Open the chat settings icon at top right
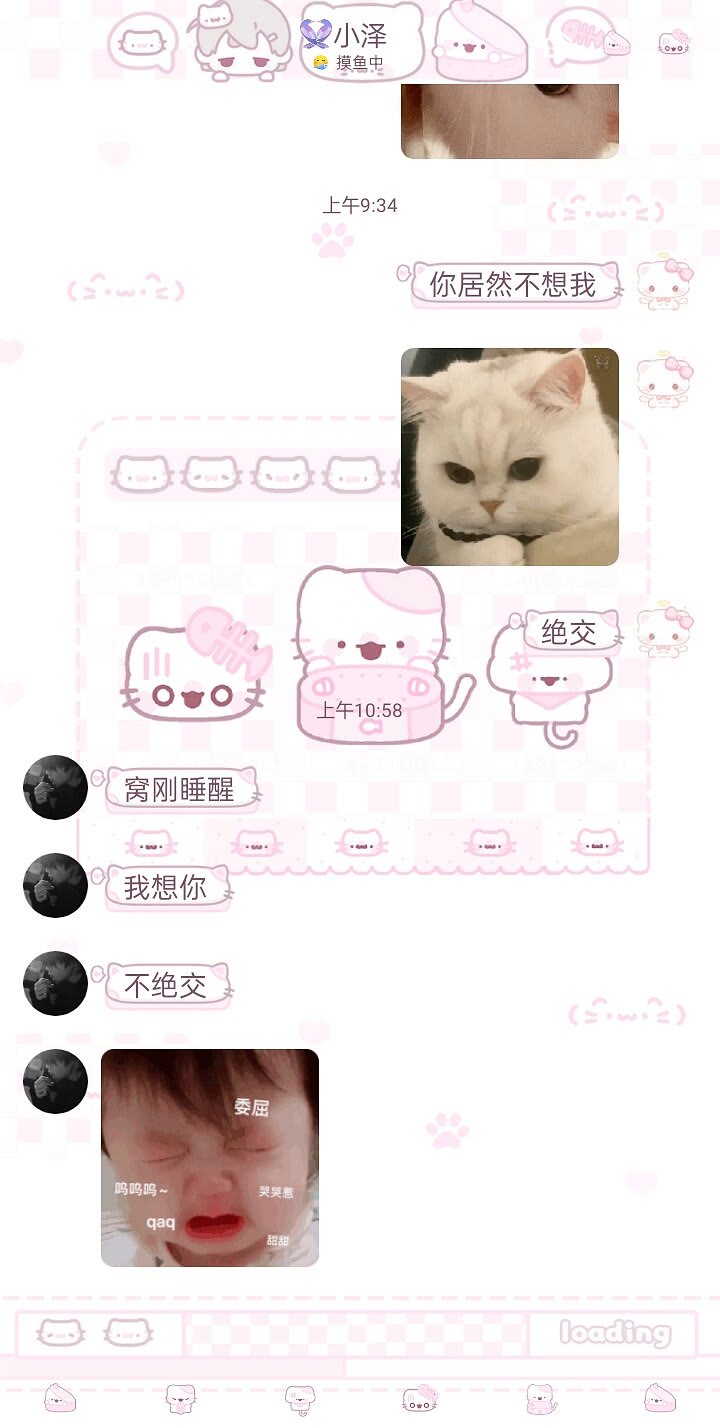720x1428 pixels. click(675, 41)
